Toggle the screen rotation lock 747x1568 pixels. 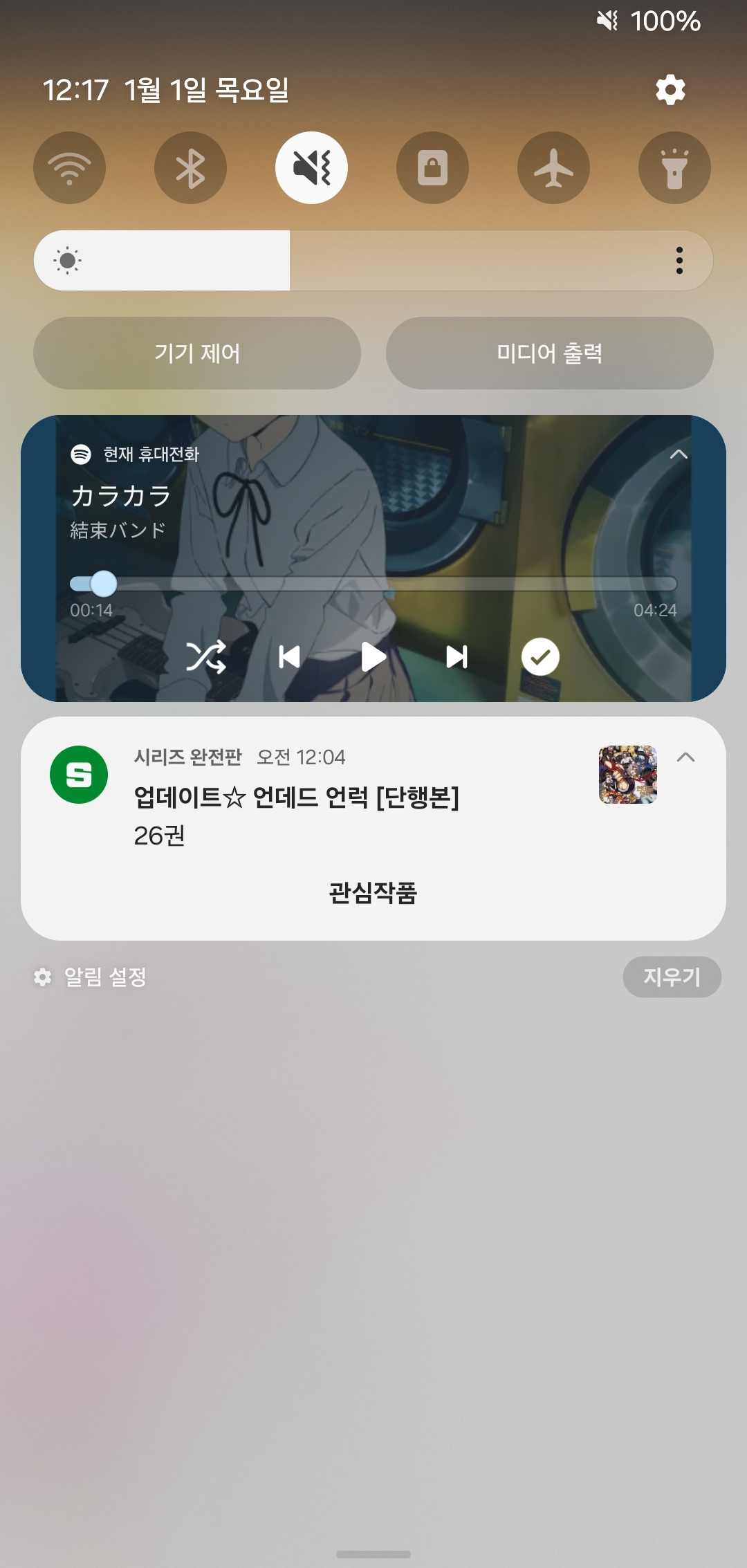pyautogui.click(x=432, y=168)
